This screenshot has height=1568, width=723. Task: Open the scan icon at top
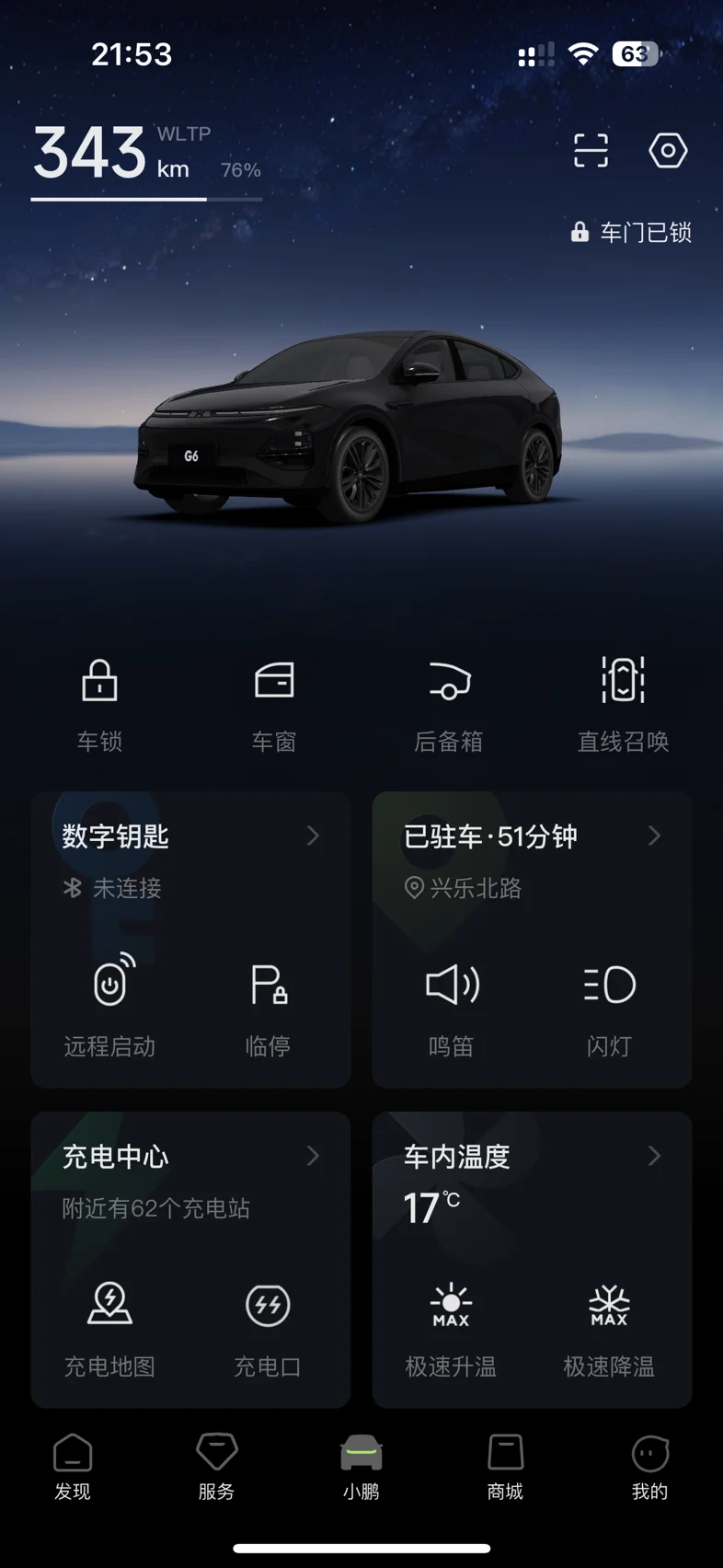(591, 150)
